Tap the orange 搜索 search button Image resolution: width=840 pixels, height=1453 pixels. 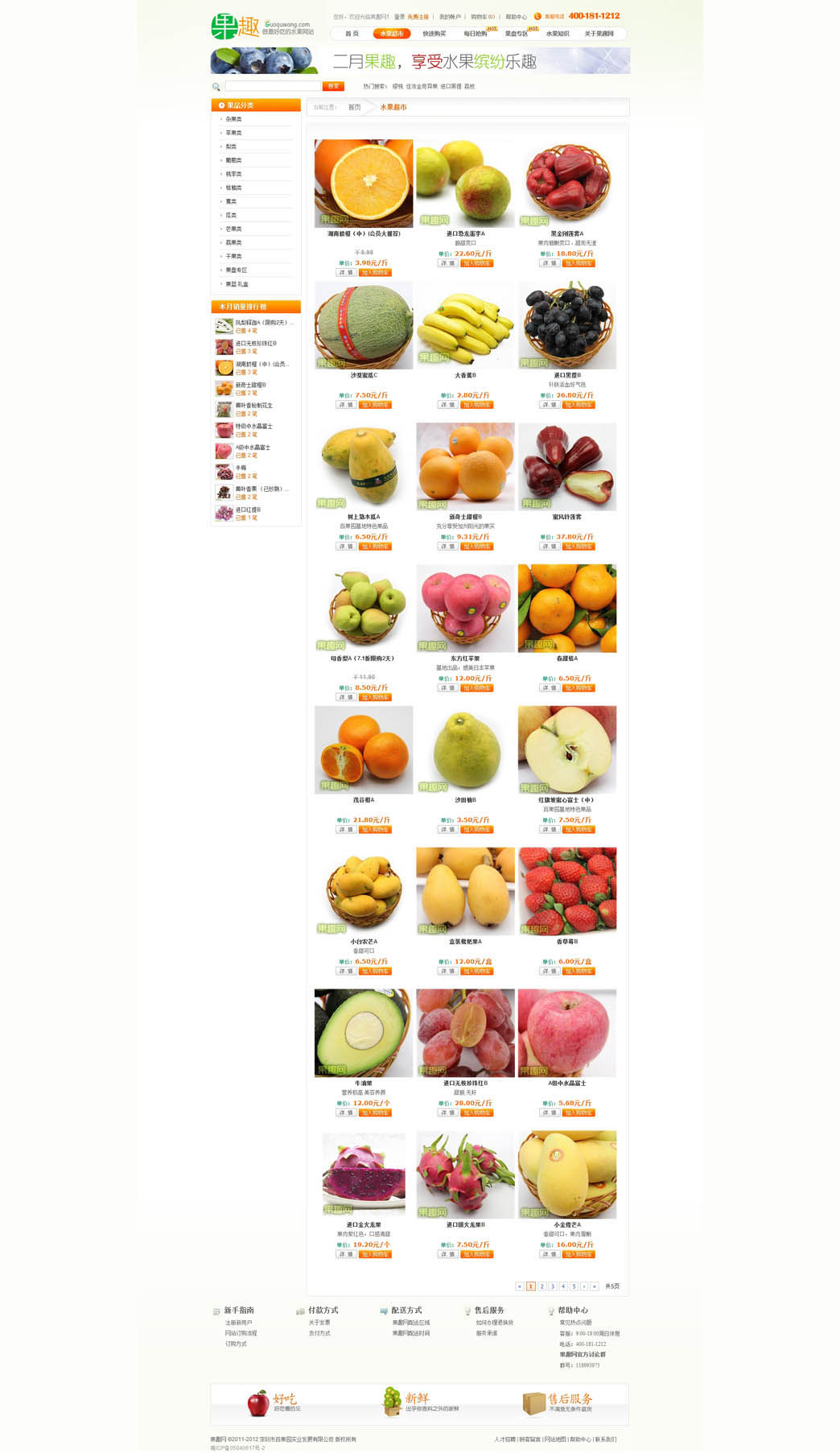point(332,86)
